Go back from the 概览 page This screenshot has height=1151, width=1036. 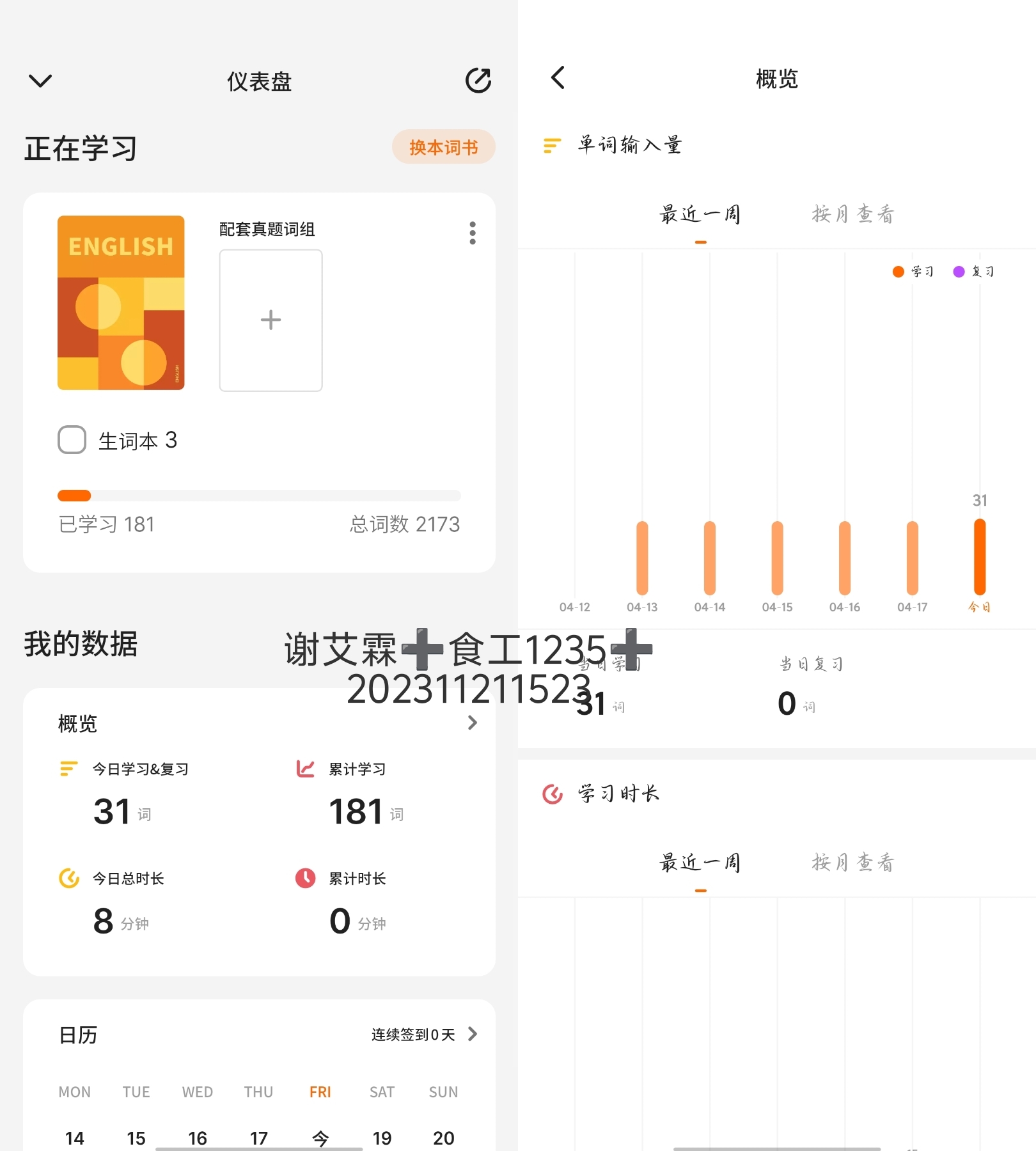pos(558,78)
